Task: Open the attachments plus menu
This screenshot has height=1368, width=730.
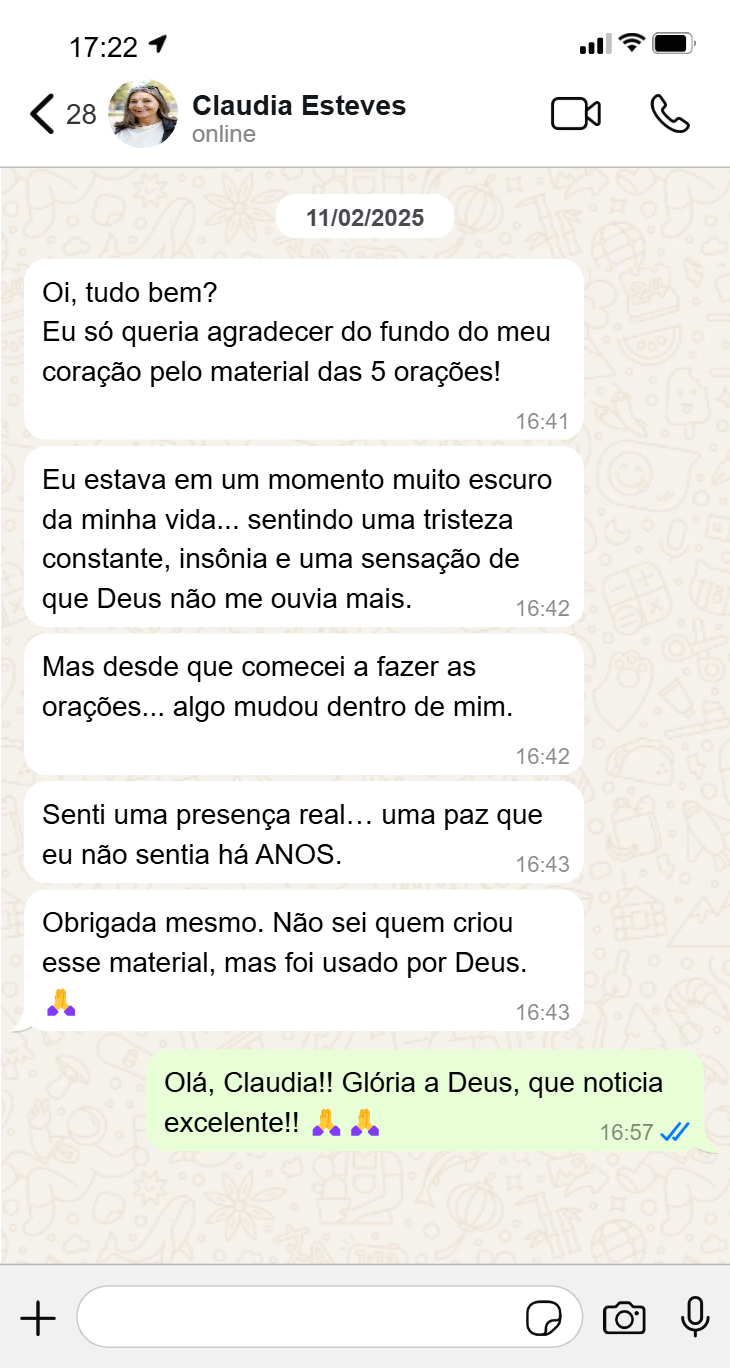Action: click(x=38, y=1319)
